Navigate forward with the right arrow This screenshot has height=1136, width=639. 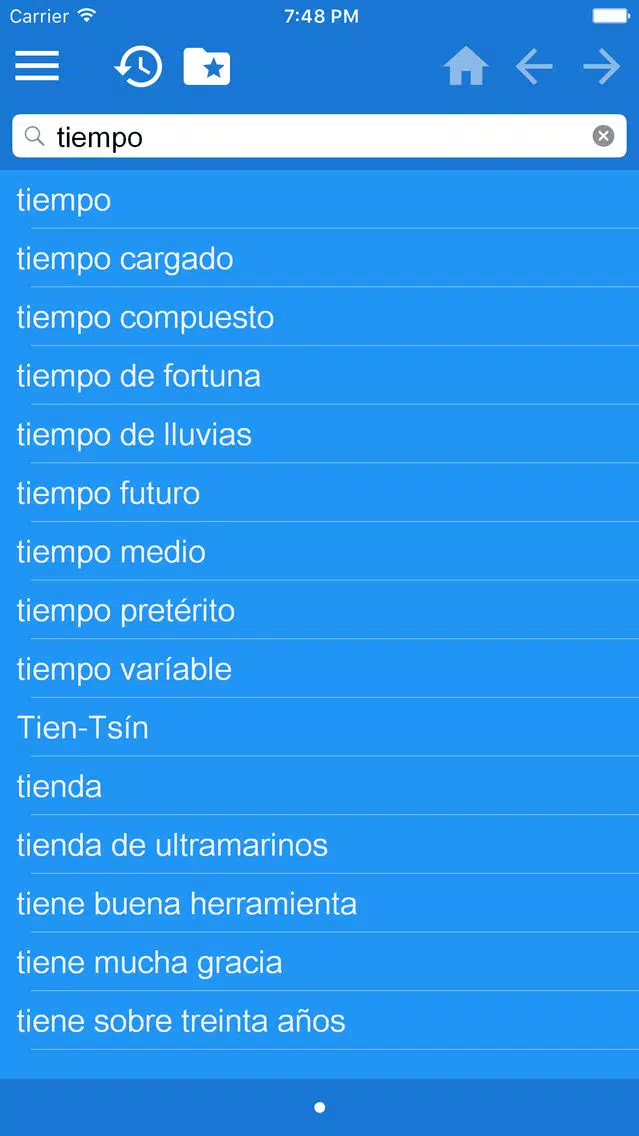602,67
